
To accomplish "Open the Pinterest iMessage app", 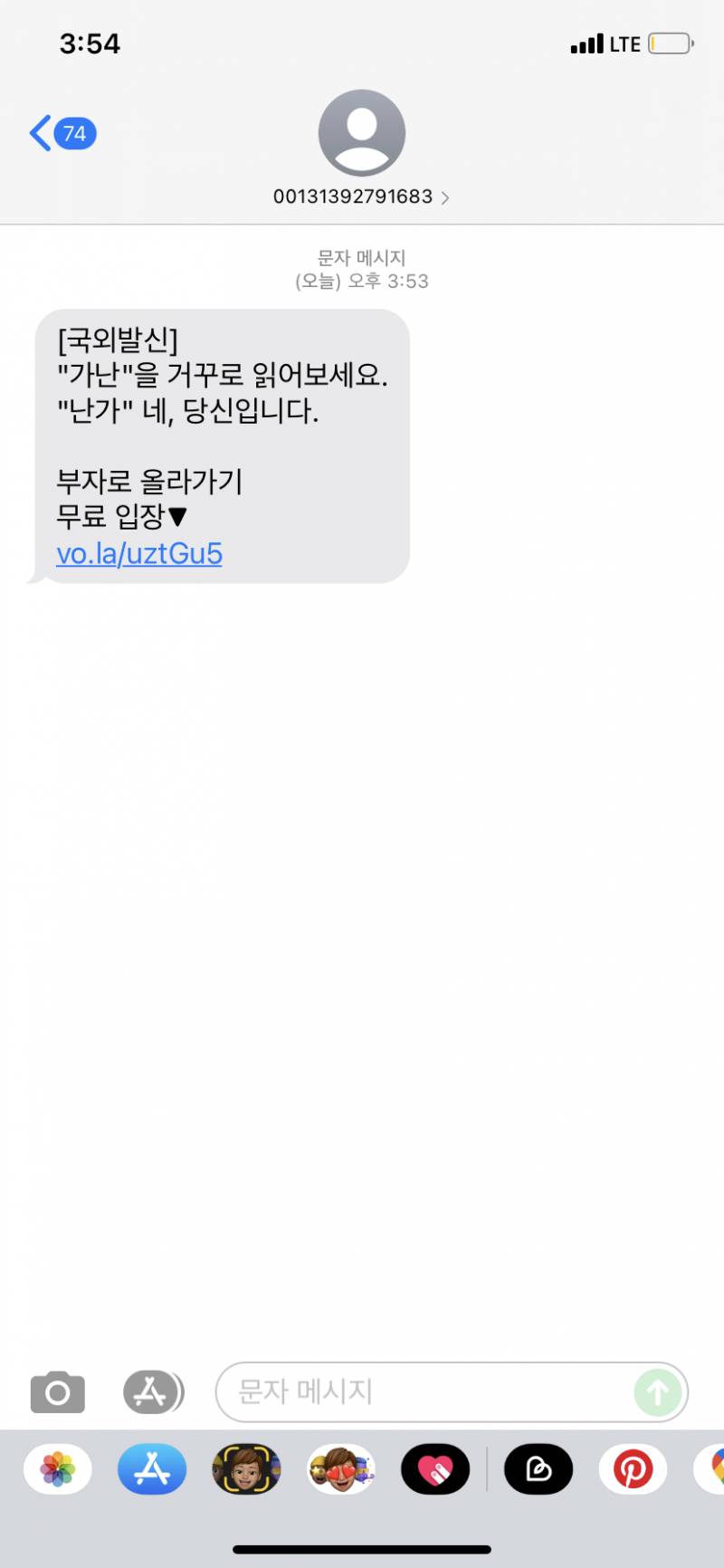I will 633,1468.
